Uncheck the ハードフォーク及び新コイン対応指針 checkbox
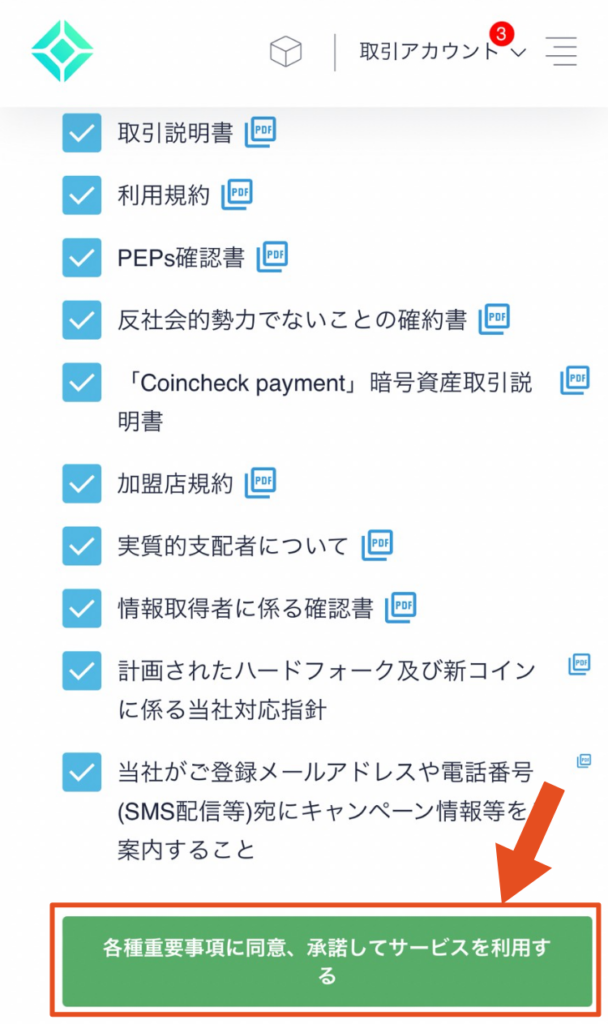Image resolution: width=608 pixels, height=1024 pixels. (82, 671)
